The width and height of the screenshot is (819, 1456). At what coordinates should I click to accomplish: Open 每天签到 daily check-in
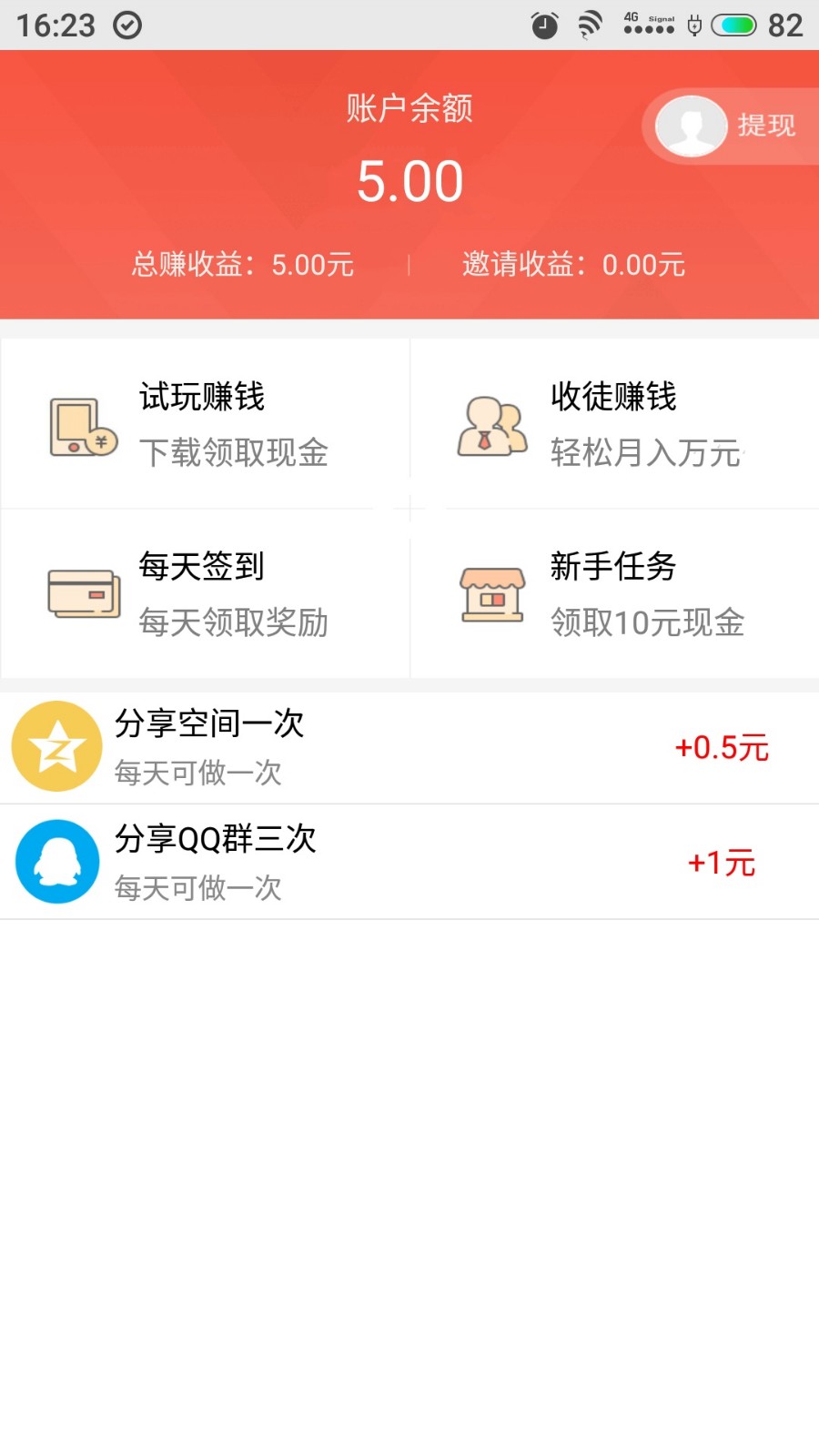pos(205,594)
